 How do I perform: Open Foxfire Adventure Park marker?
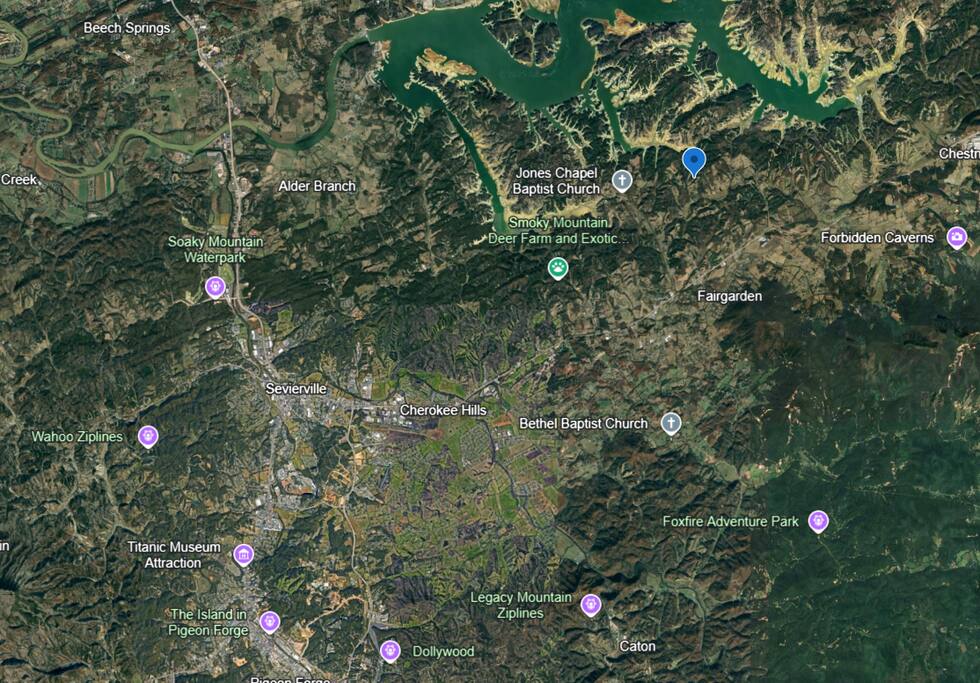coord(818,520)
